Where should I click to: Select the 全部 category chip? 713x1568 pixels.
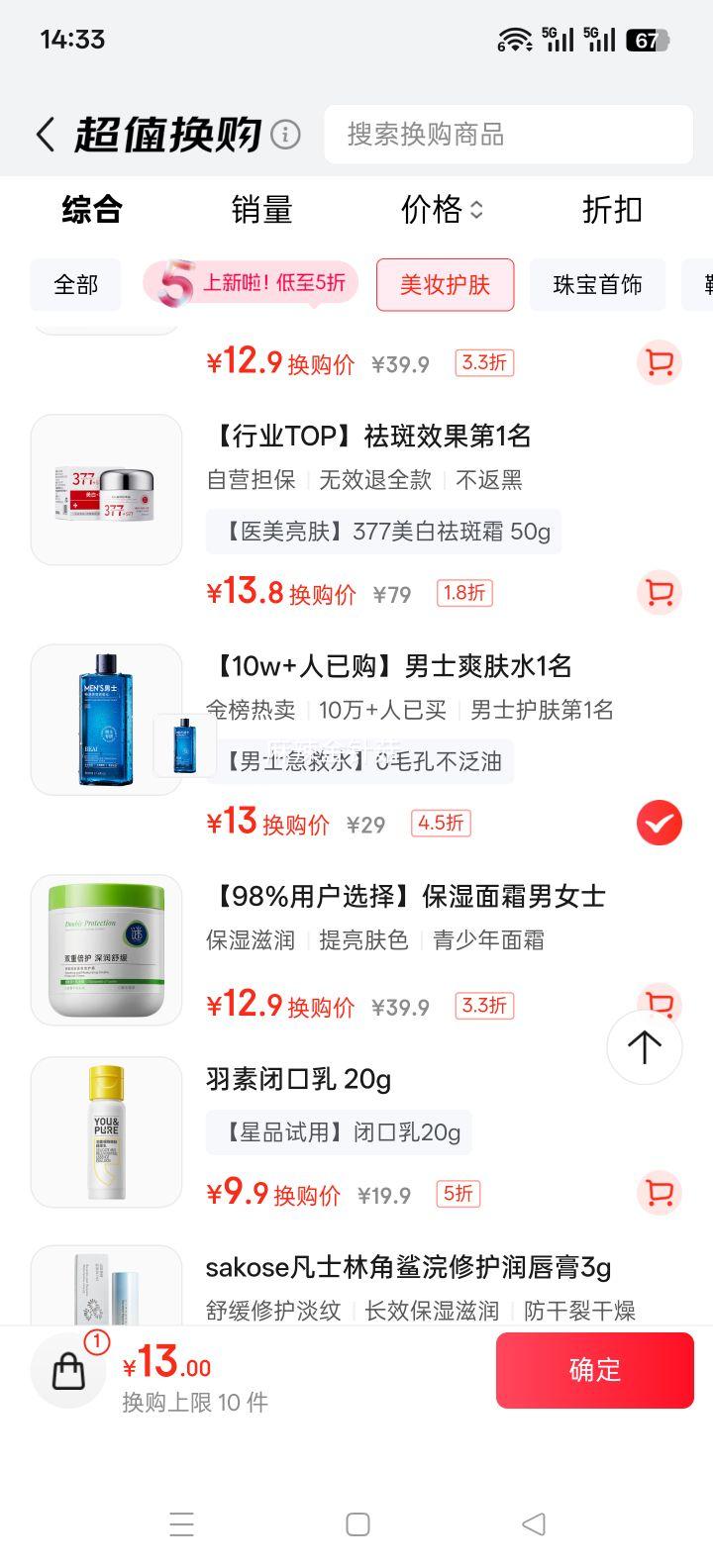(x=76, y=285)
